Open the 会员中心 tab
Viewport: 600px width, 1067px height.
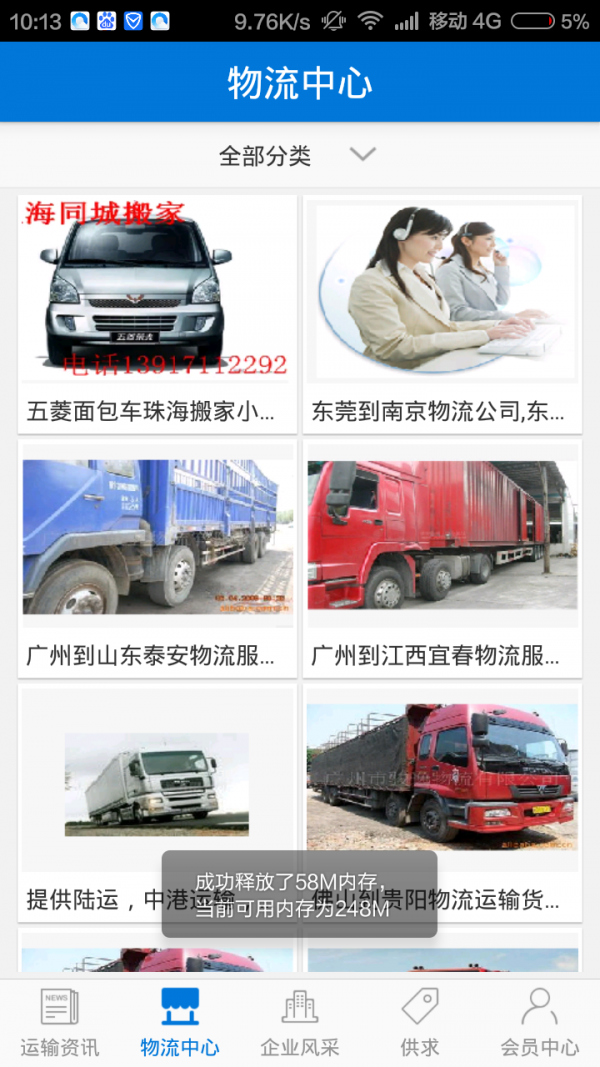point(540,1023)
